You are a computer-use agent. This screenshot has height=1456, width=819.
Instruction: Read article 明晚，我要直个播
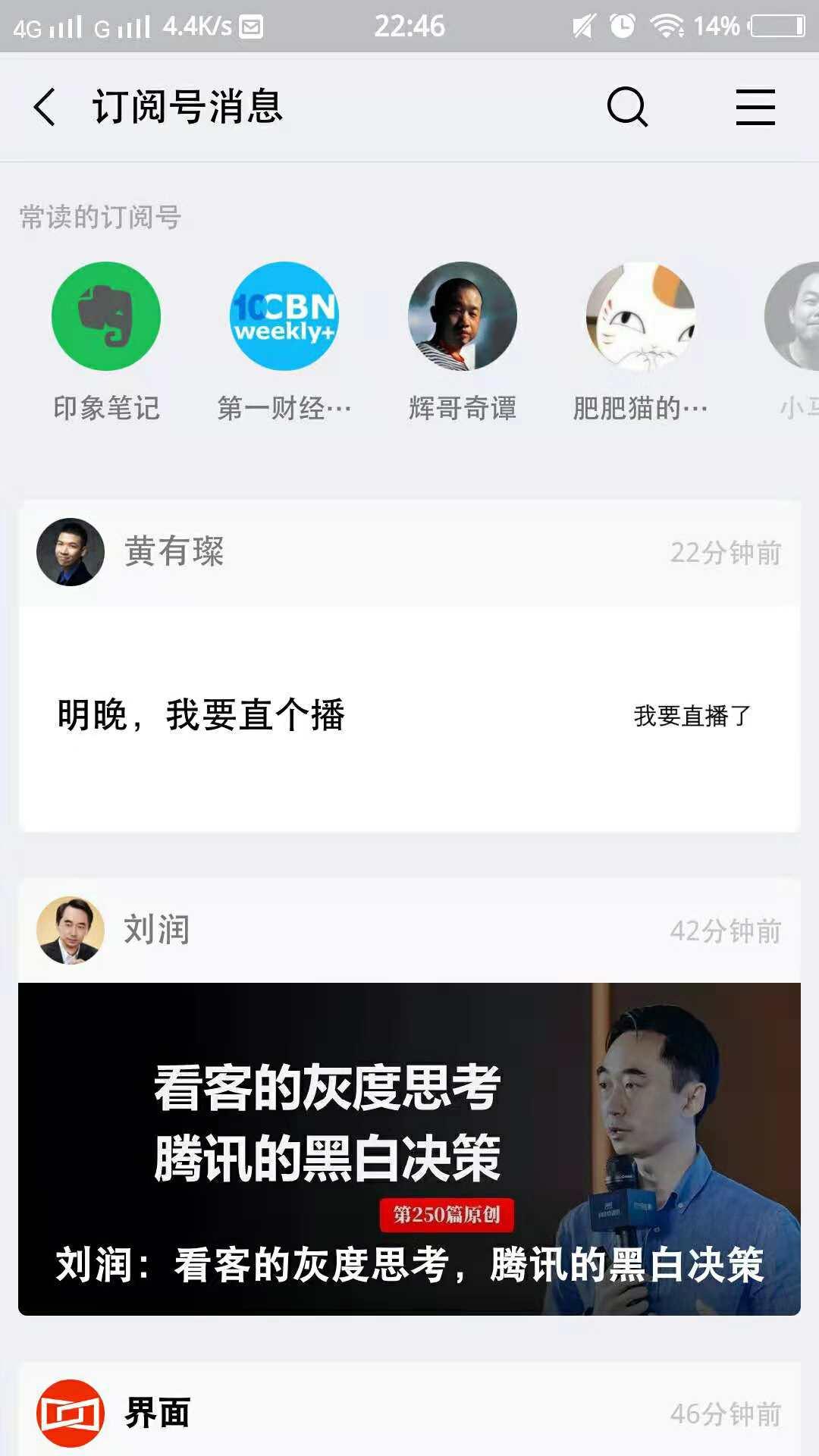[x=409, y=717]
